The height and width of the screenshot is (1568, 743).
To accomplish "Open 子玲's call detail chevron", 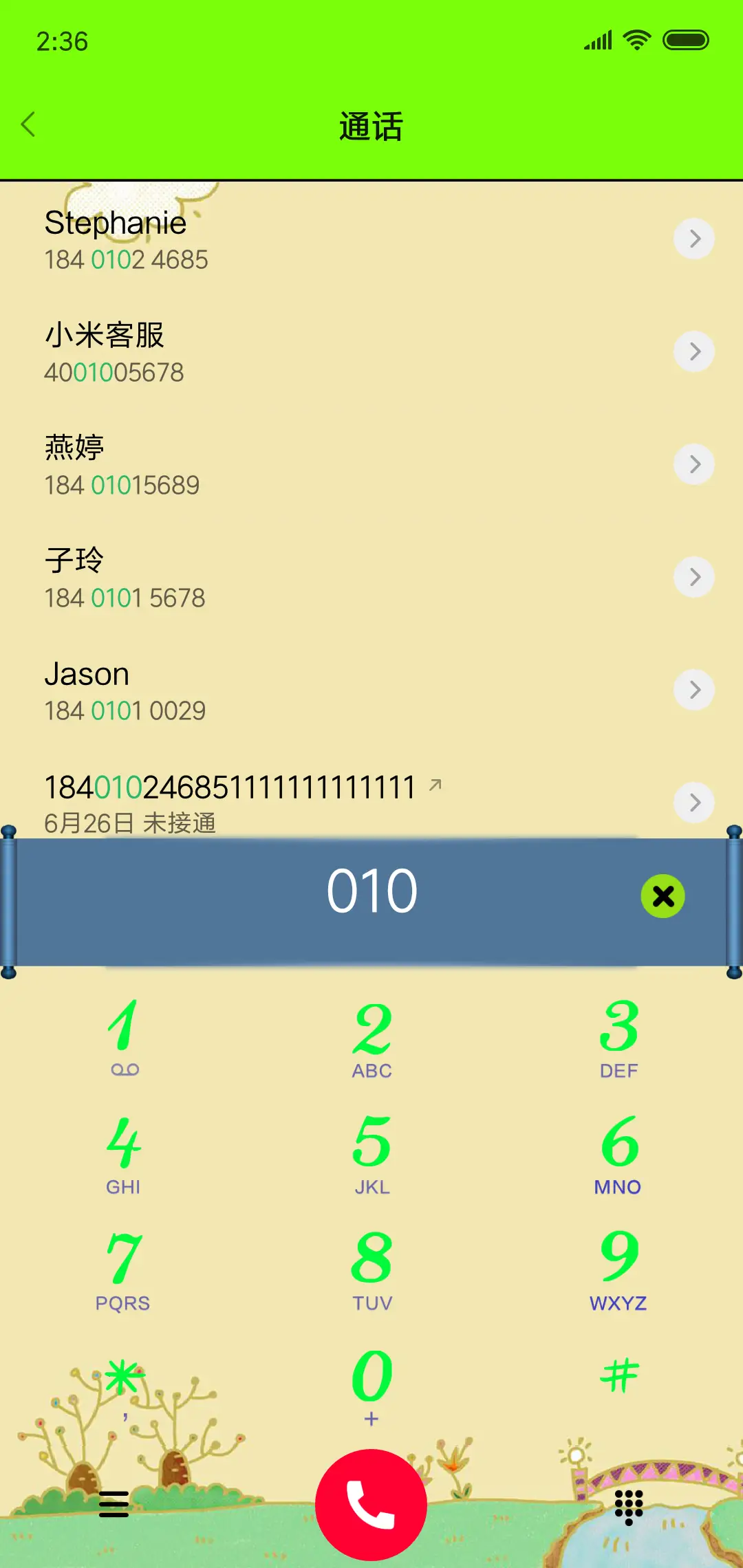I will (x=694, y=577).
